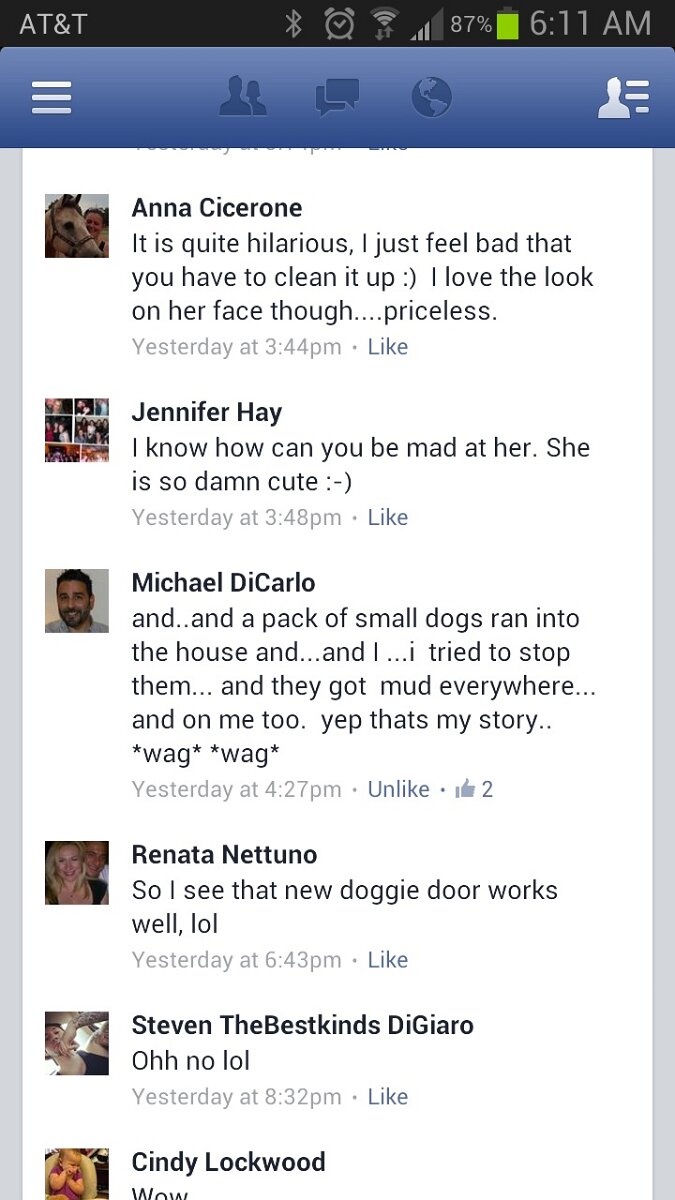Open Michael DiCarlo's profile picture
675x1200 pixels.
coord(77,601)
